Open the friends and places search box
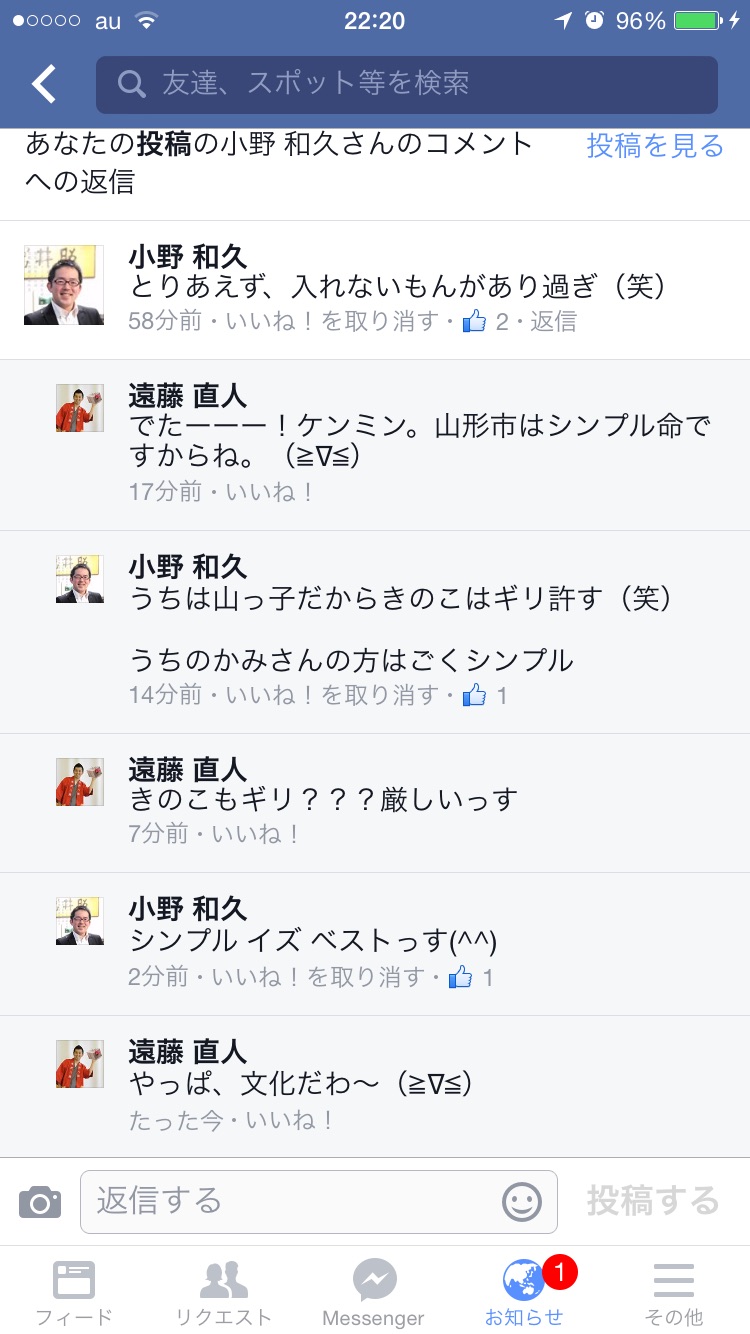 point(406,85)
